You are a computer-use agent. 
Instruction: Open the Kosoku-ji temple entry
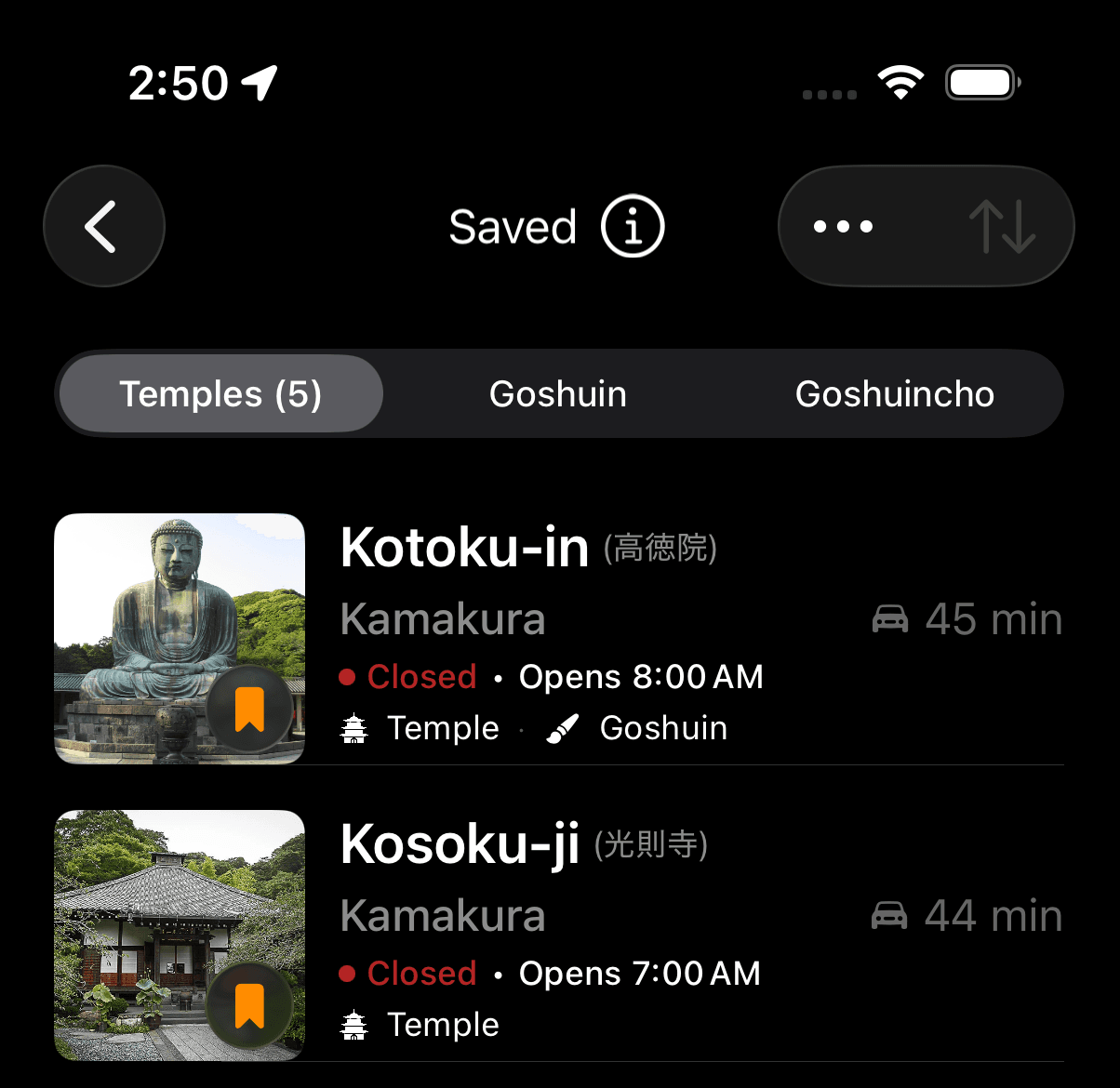(460, 844)
